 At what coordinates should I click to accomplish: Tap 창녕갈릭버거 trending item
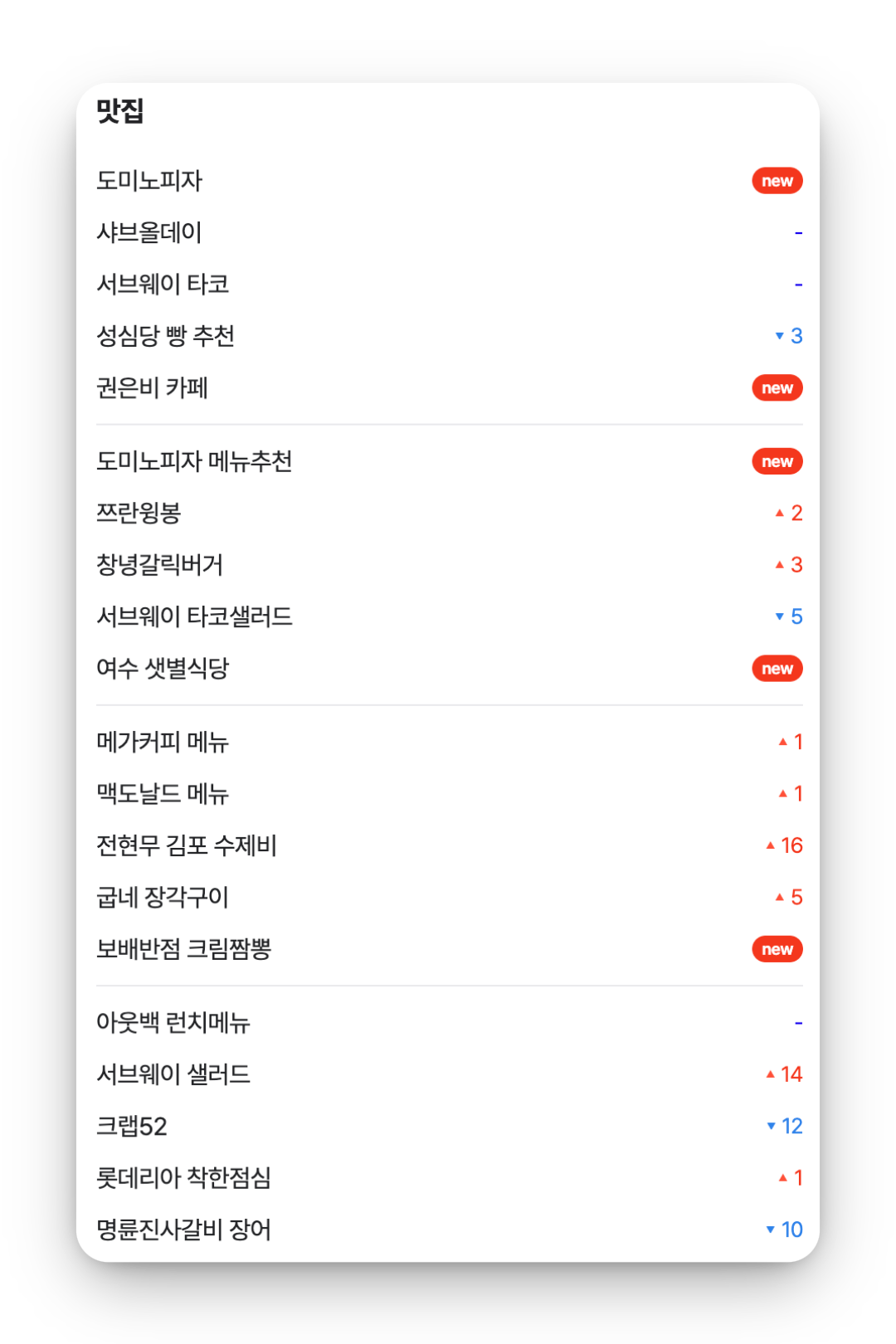[160, 565]
